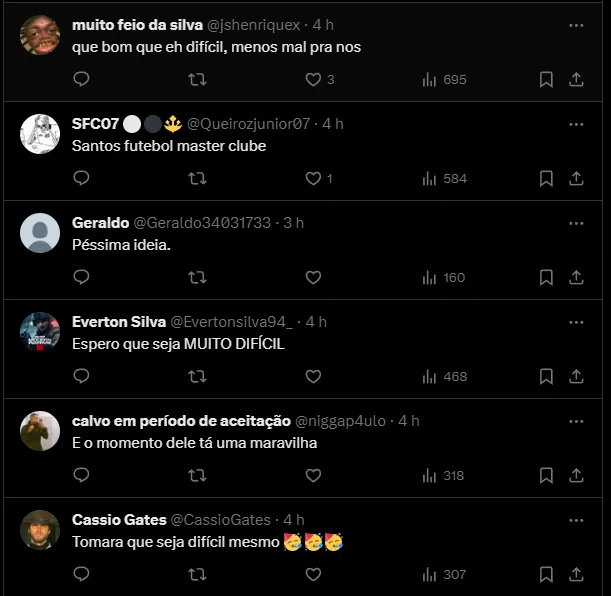Viewport: 611px width, 596px height.
Task: Open profile @Evertonsilva94_
Action: click(232, 321)
